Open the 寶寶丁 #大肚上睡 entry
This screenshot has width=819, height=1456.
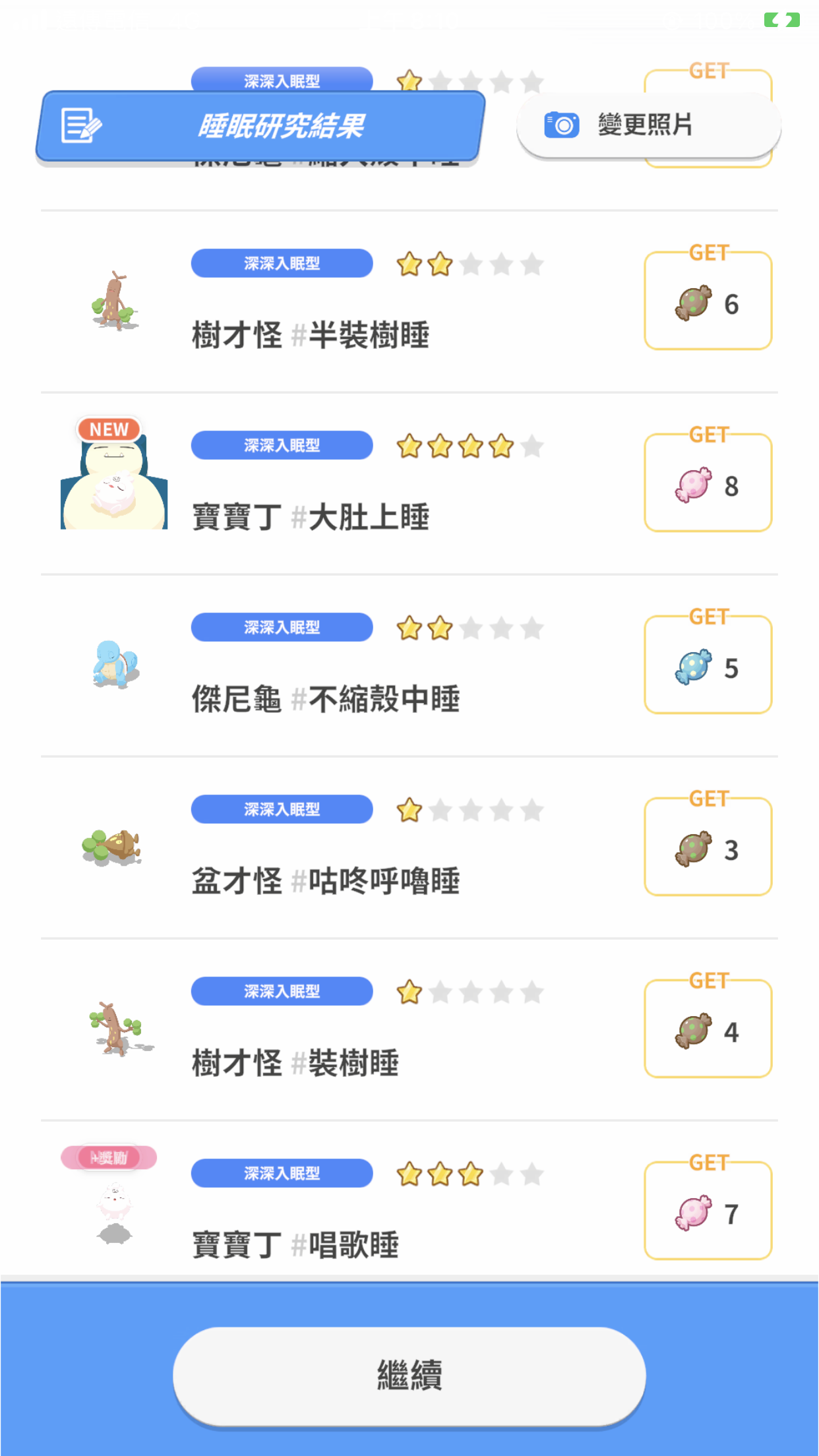409,484
